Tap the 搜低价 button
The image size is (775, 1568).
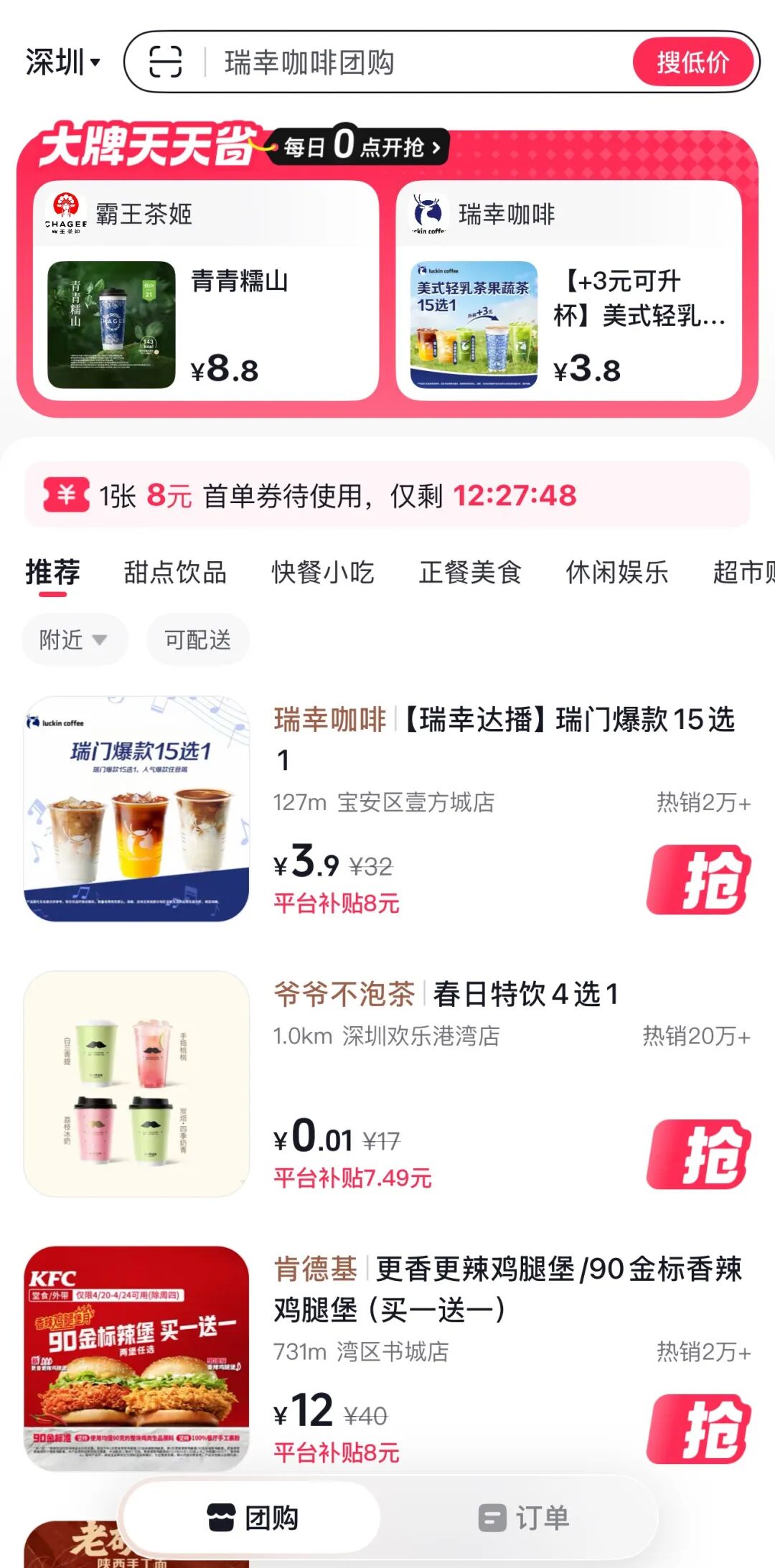(x=692, y=62)
